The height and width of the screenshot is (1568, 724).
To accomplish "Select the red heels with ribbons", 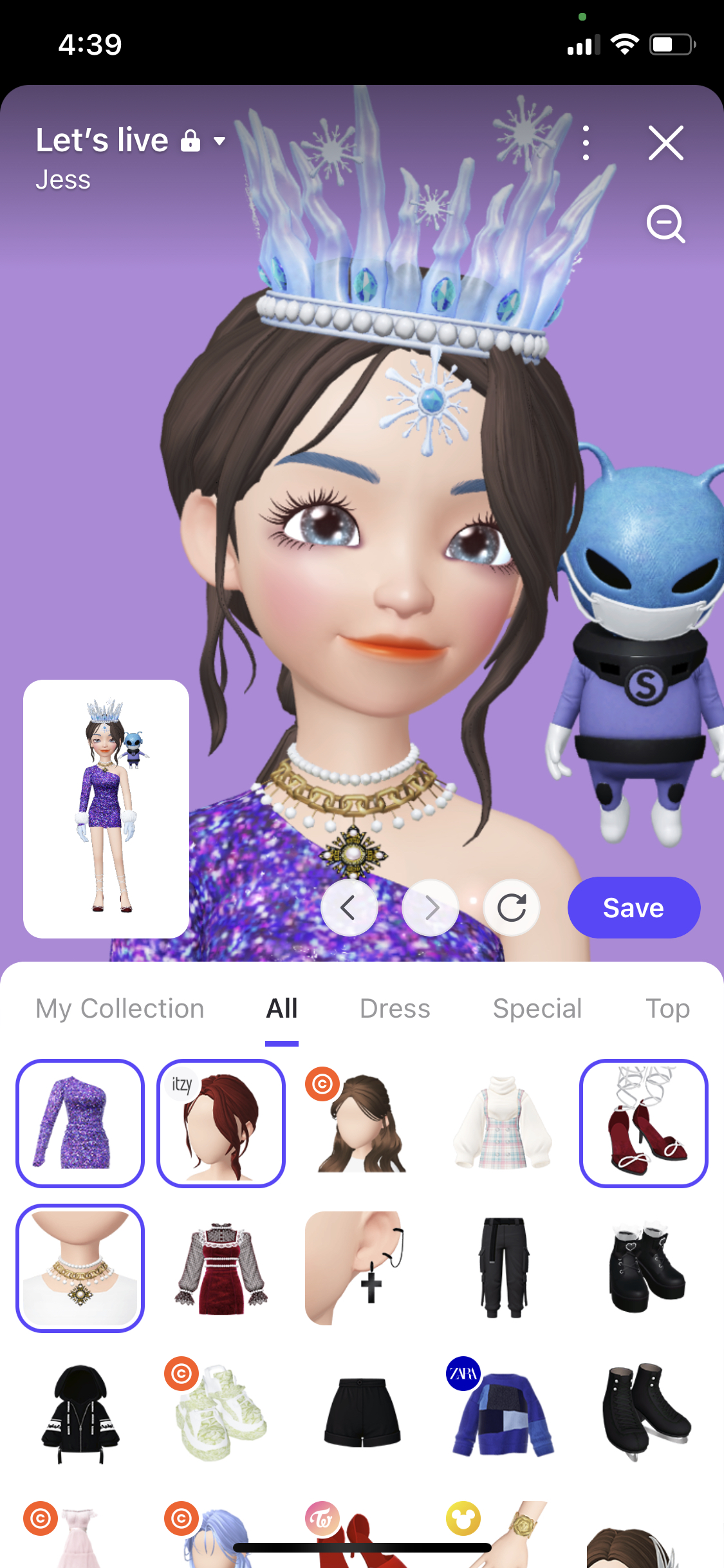I will [x=644, y=1123].
